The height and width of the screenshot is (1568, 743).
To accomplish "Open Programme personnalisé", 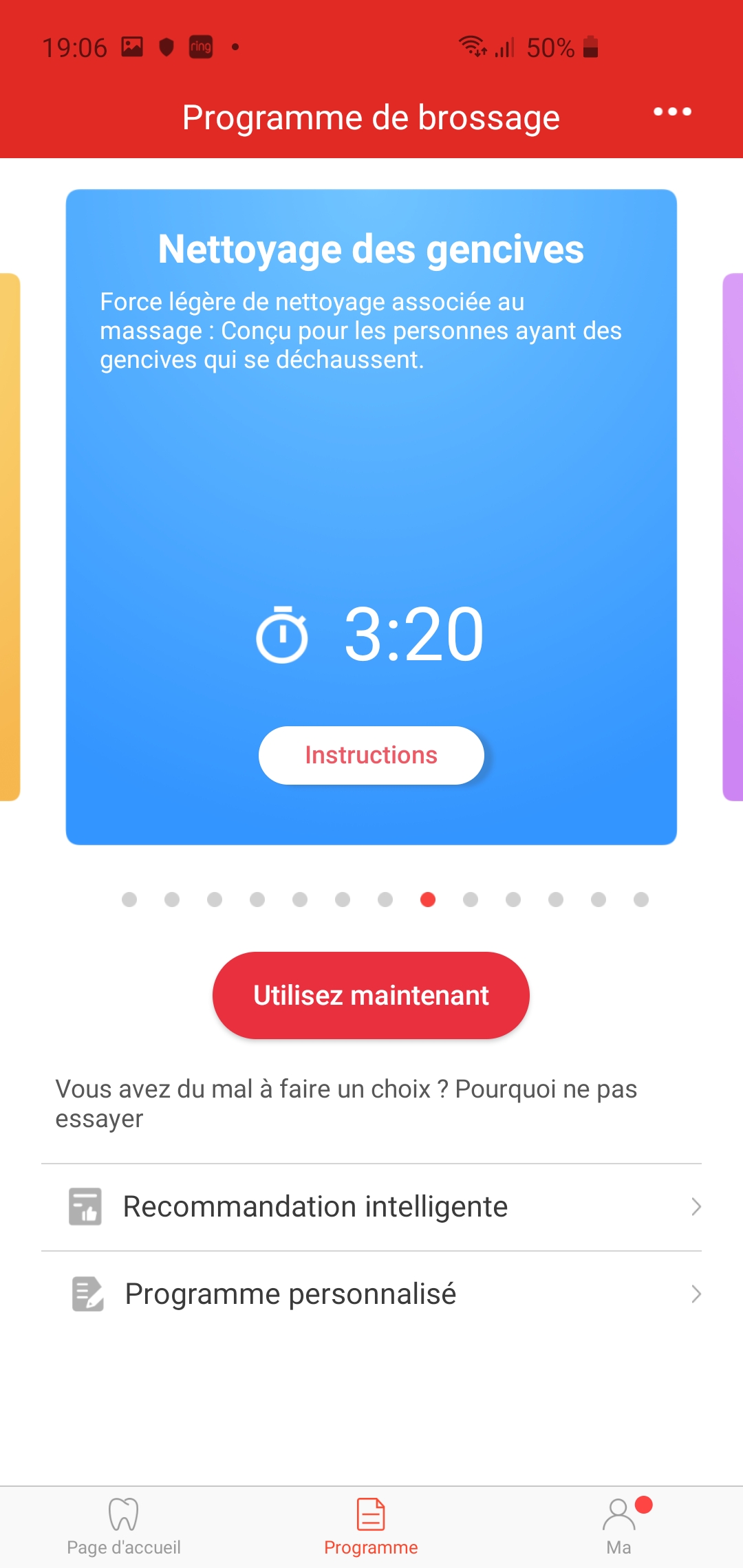I will [x=371, y=1294].
